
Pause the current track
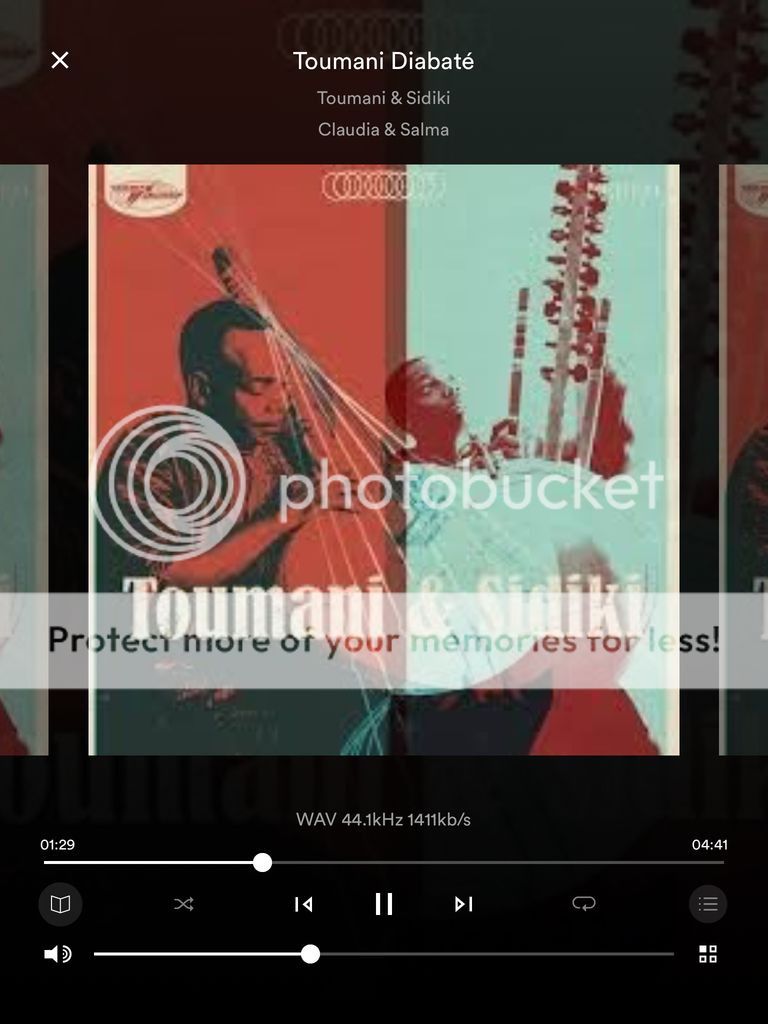coord(384,904)
